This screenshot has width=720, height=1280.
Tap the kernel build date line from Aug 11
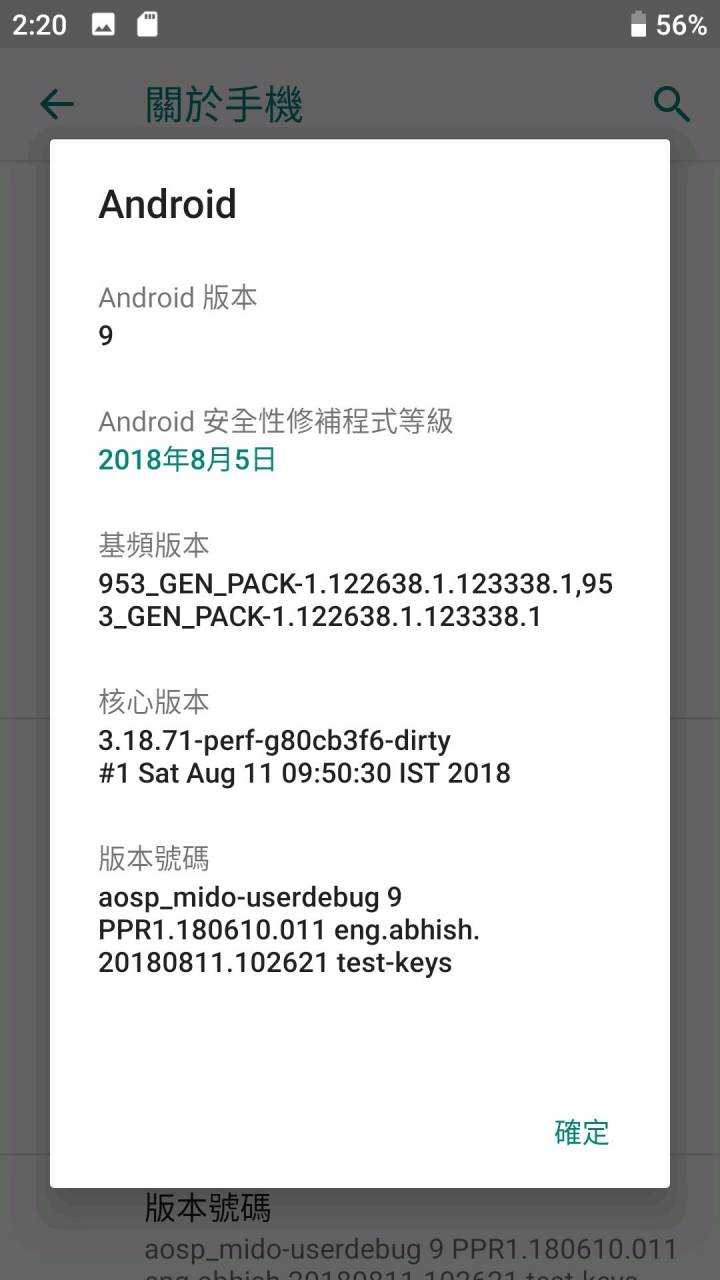tap(303, 772)
